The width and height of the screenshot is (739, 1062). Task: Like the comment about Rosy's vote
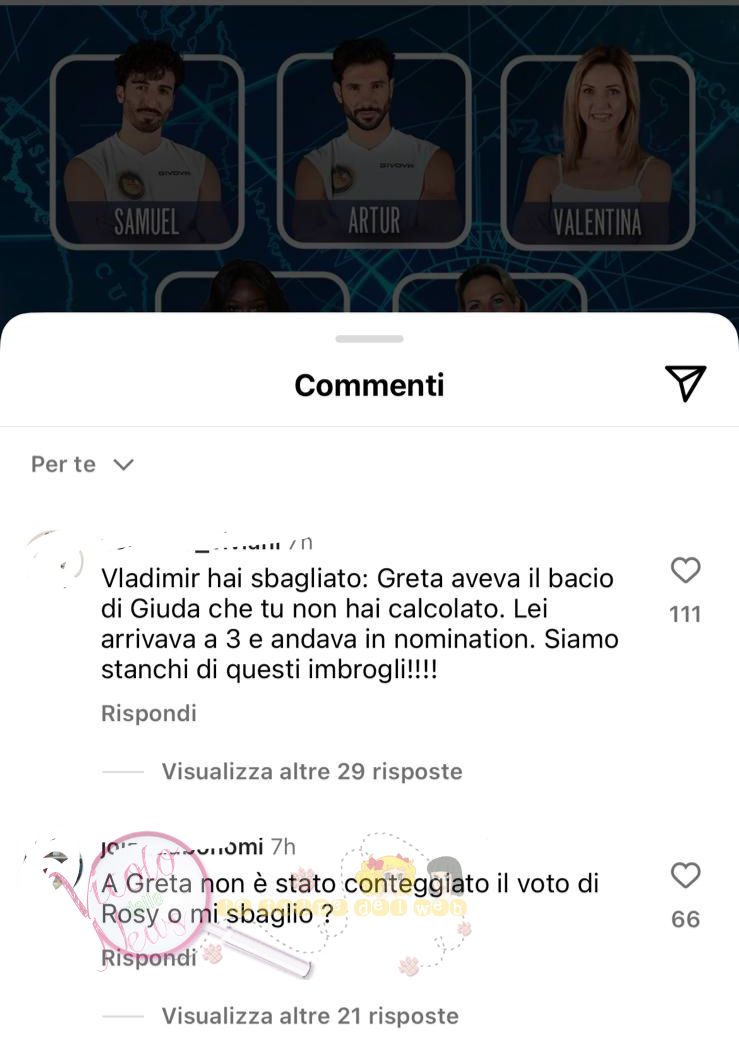[685, 877]
